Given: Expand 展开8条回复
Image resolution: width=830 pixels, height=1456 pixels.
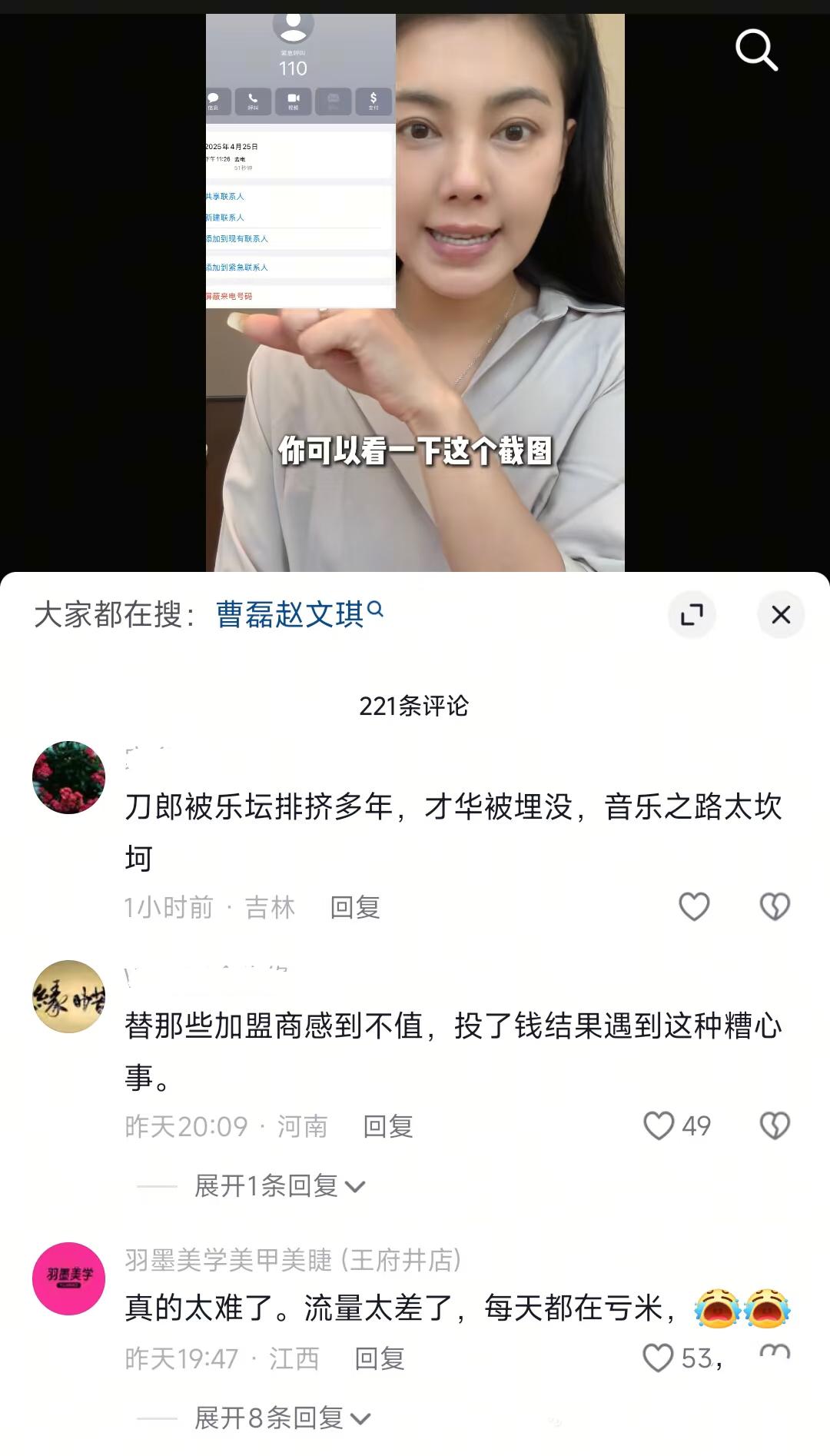Looking at the screenshot, I should [283, 1418].
